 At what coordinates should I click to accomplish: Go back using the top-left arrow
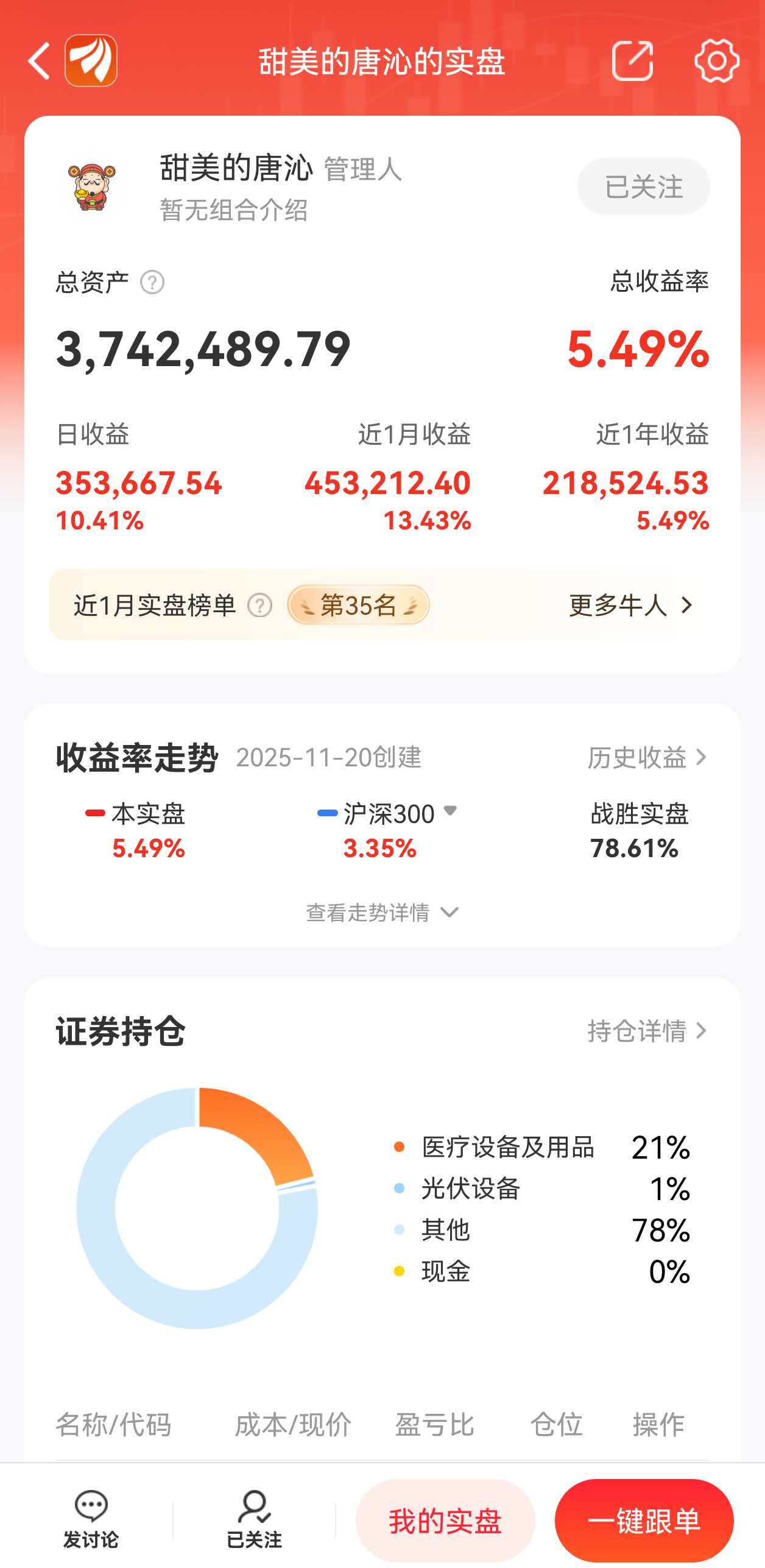point(39,61)
